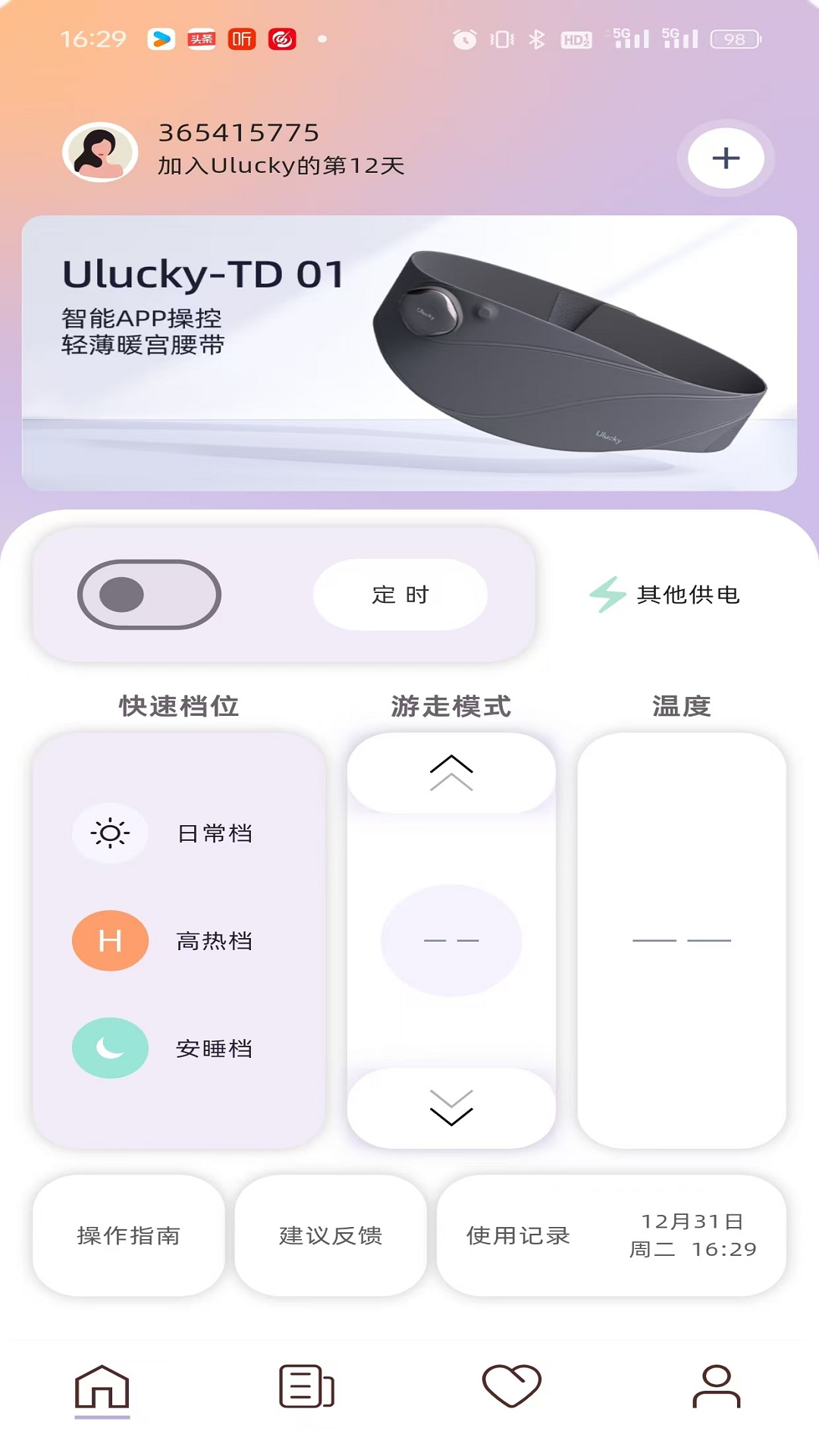Toggle the device power switch

[x=149, y=595]
